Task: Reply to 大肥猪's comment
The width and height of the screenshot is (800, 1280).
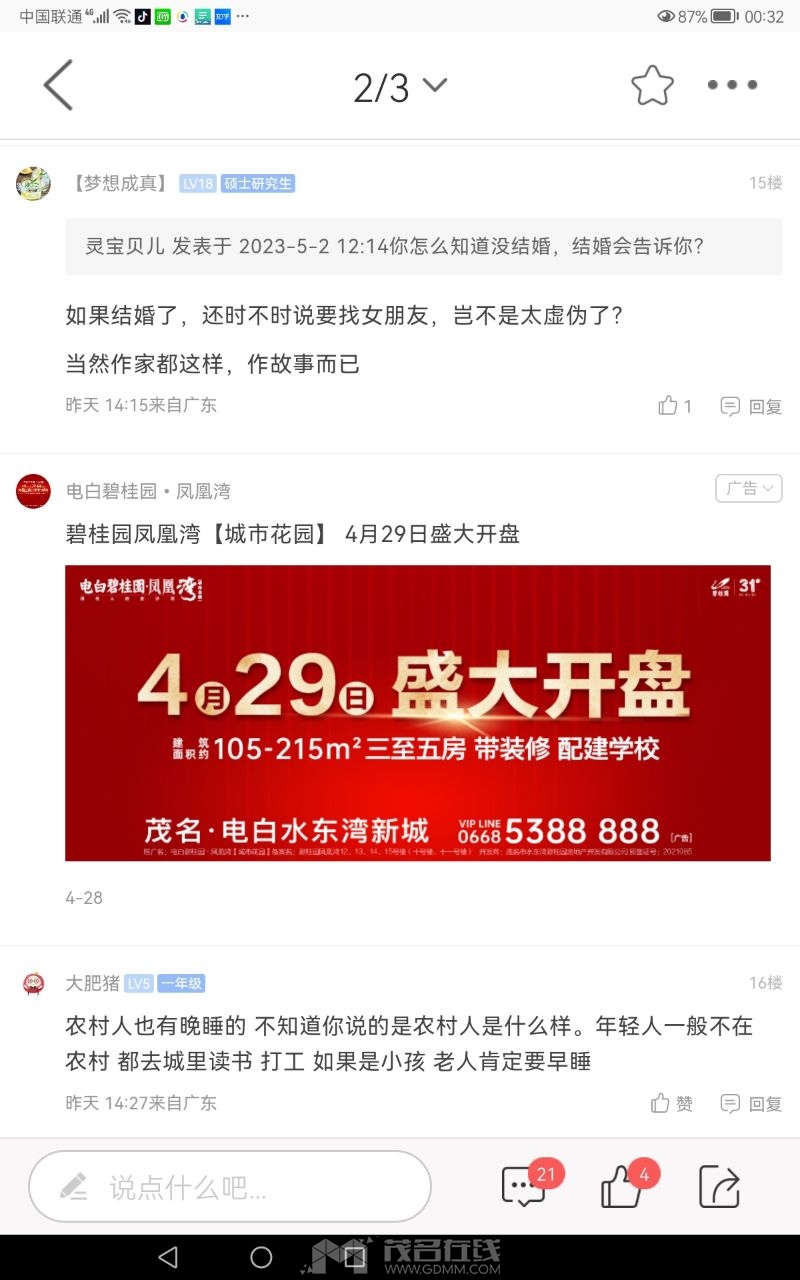Action: pyautogui.click(x=751, y=1103)
